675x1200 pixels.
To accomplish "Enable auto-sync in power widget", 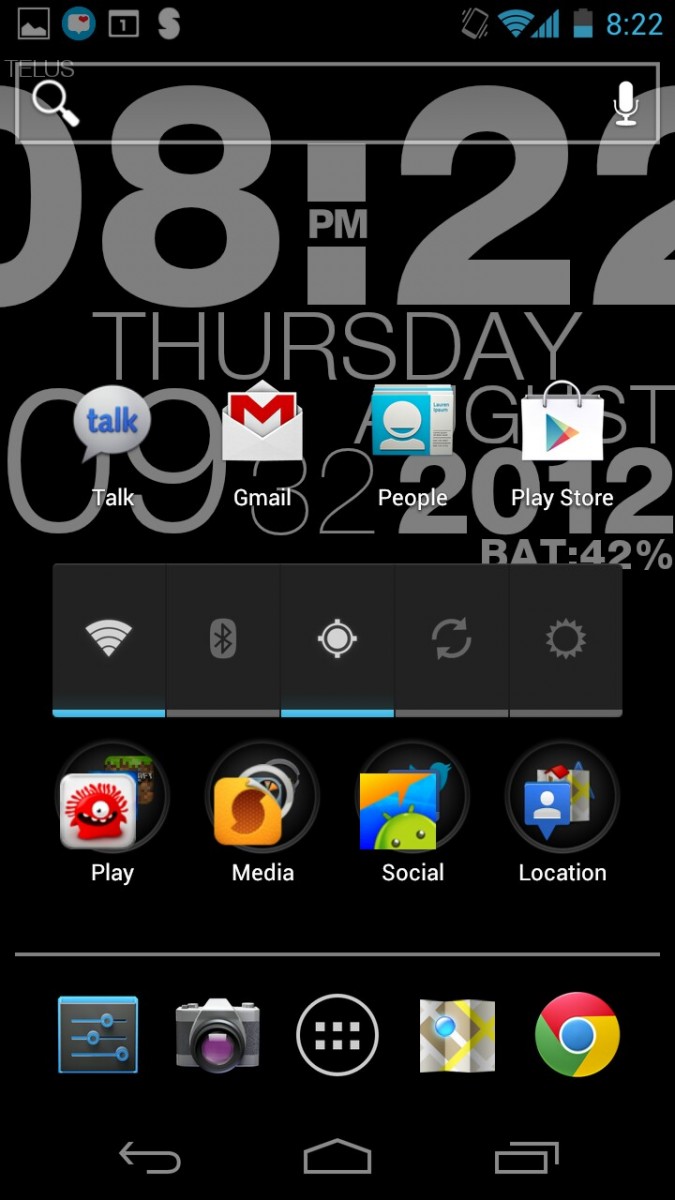I will coord(452,639).
